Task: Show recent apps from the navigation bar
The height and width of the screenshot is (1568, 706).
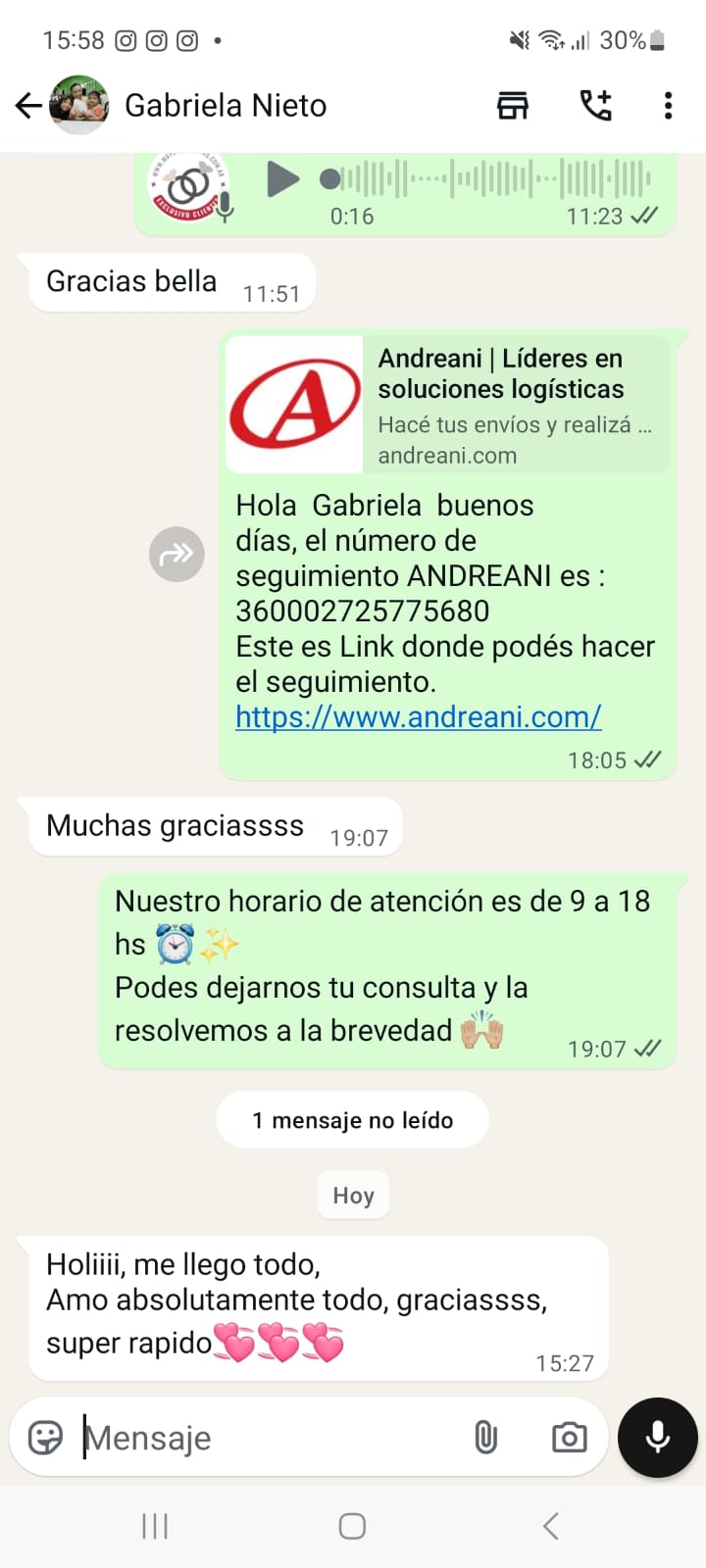Action: 155,1526
